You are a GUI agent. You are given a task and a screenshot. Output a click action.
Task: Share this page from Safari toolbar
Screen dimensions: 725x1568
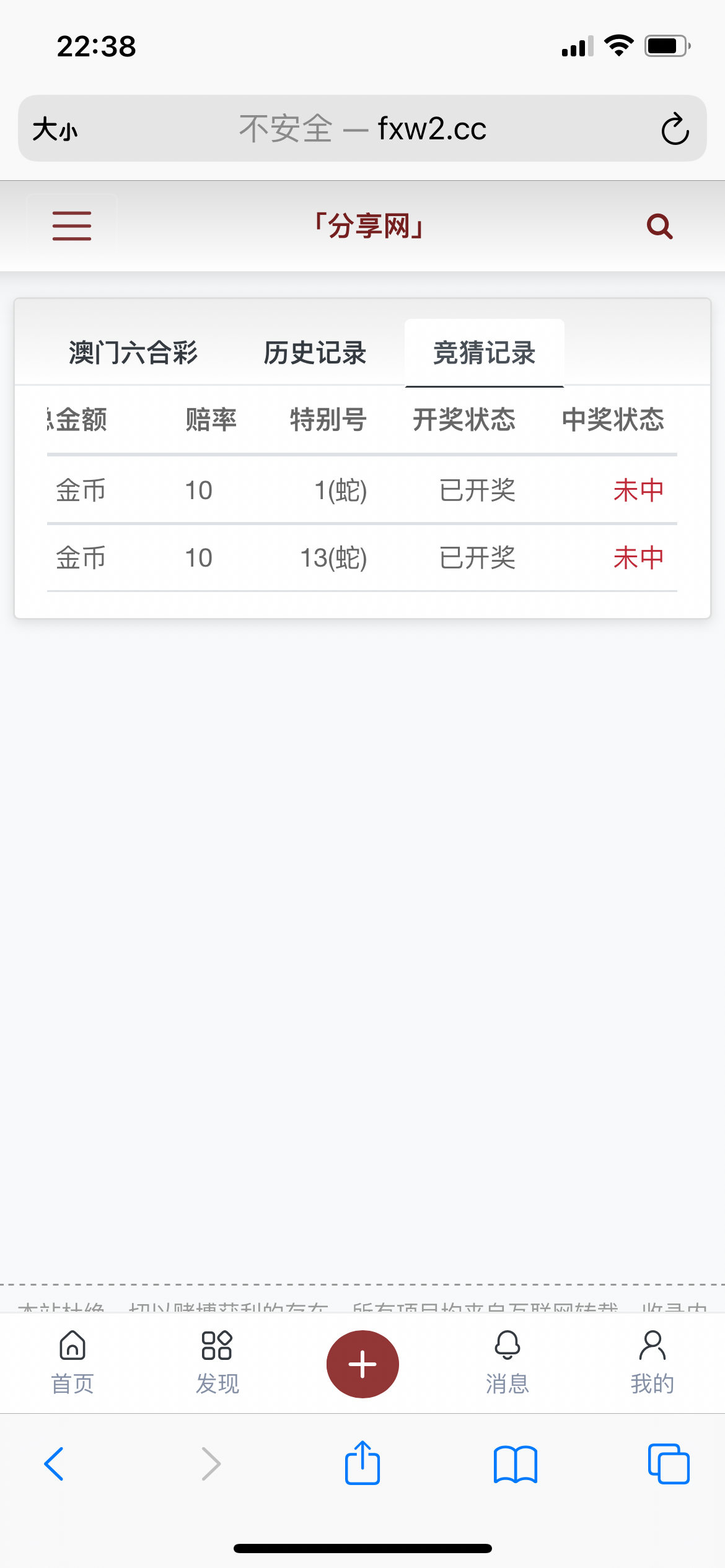coord(362,1463)
